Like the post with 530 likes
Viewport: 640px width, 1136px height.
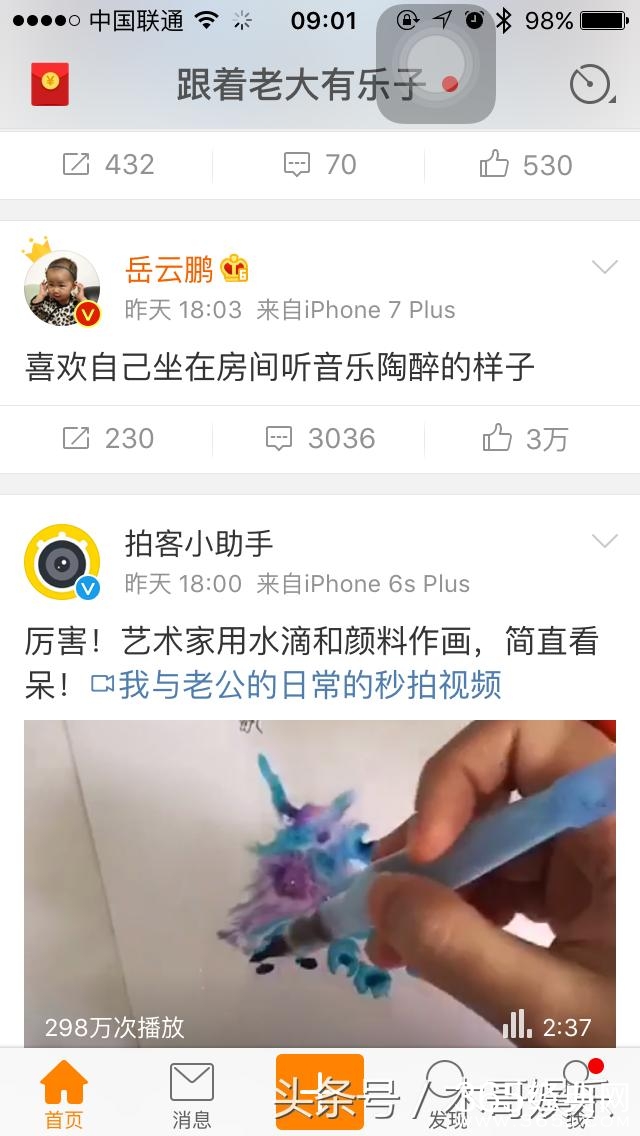(x=526, y=165)
